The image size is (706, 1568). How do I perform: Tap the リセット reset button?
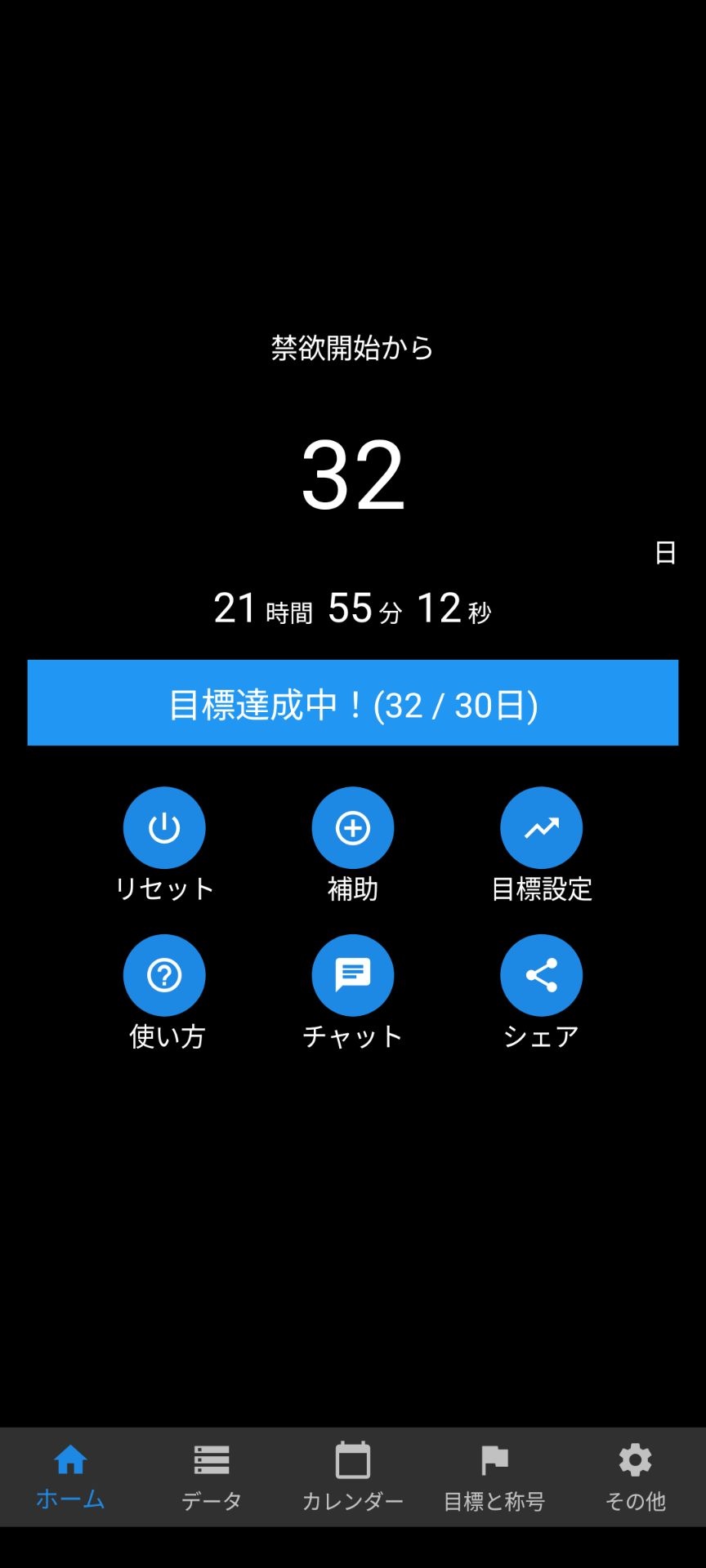pyautogui.click(x=164, y=828)
